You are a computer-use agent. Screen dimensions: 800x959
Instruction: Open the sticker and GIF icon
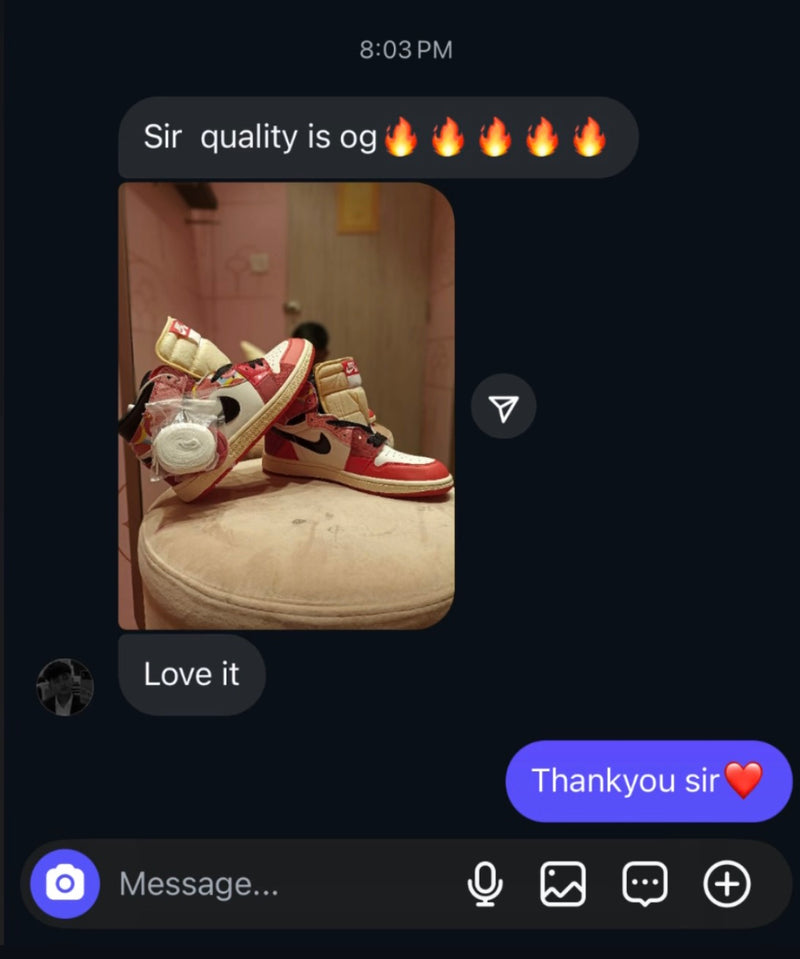(x=645, y=884)
